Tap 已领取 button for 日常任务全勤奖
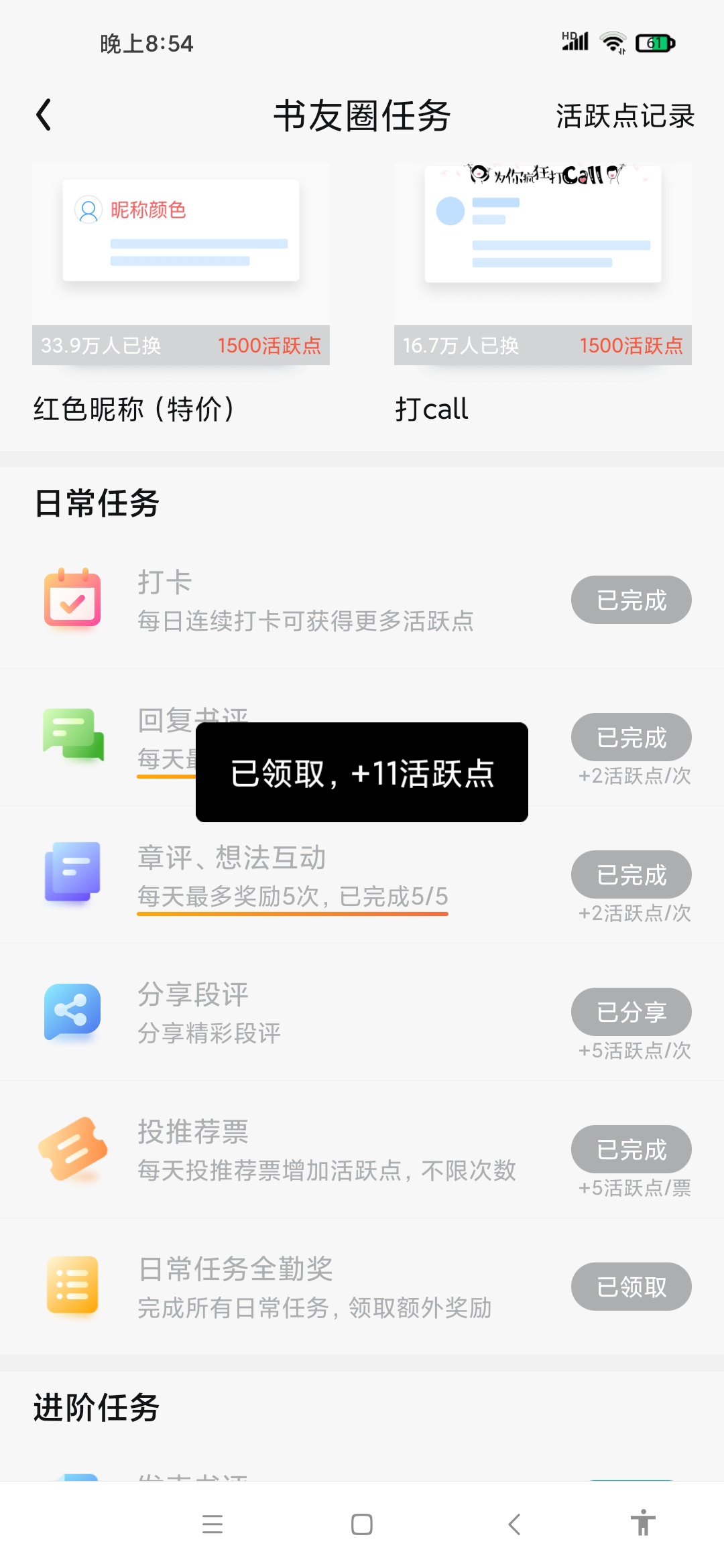Viewport: 724px width, 1568px height. [x=631, y=1287]
